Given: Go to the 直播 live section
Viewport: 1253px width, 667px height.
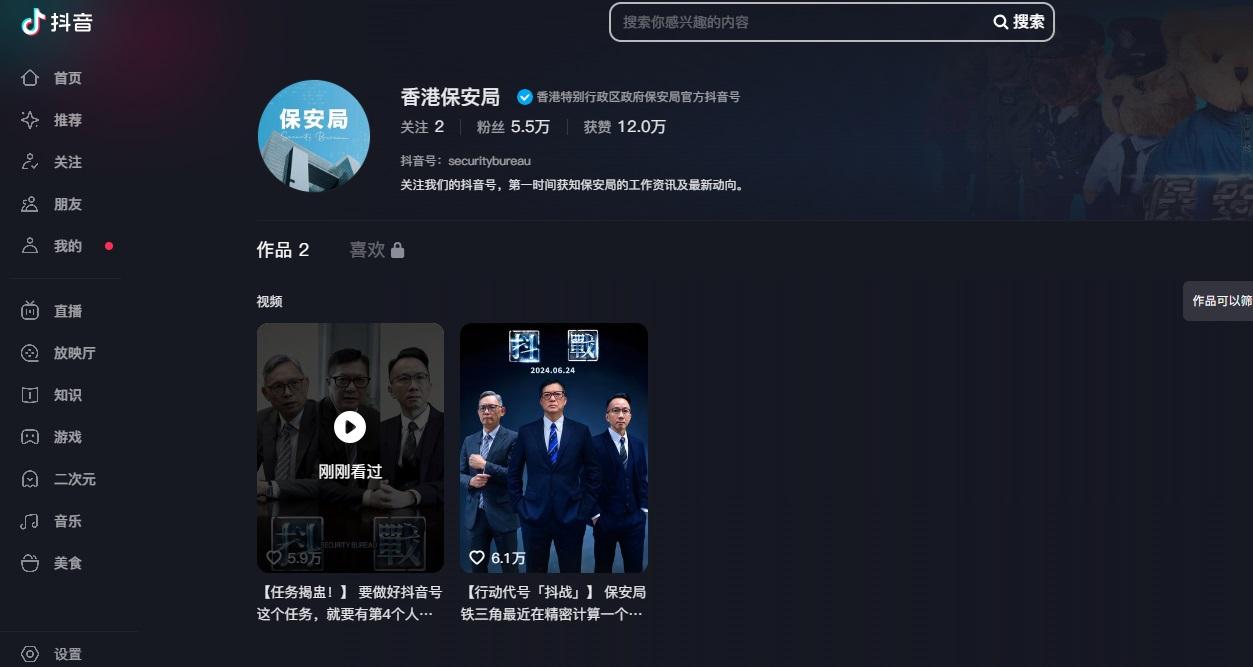Looking at the screenshot, I should 67,311.
